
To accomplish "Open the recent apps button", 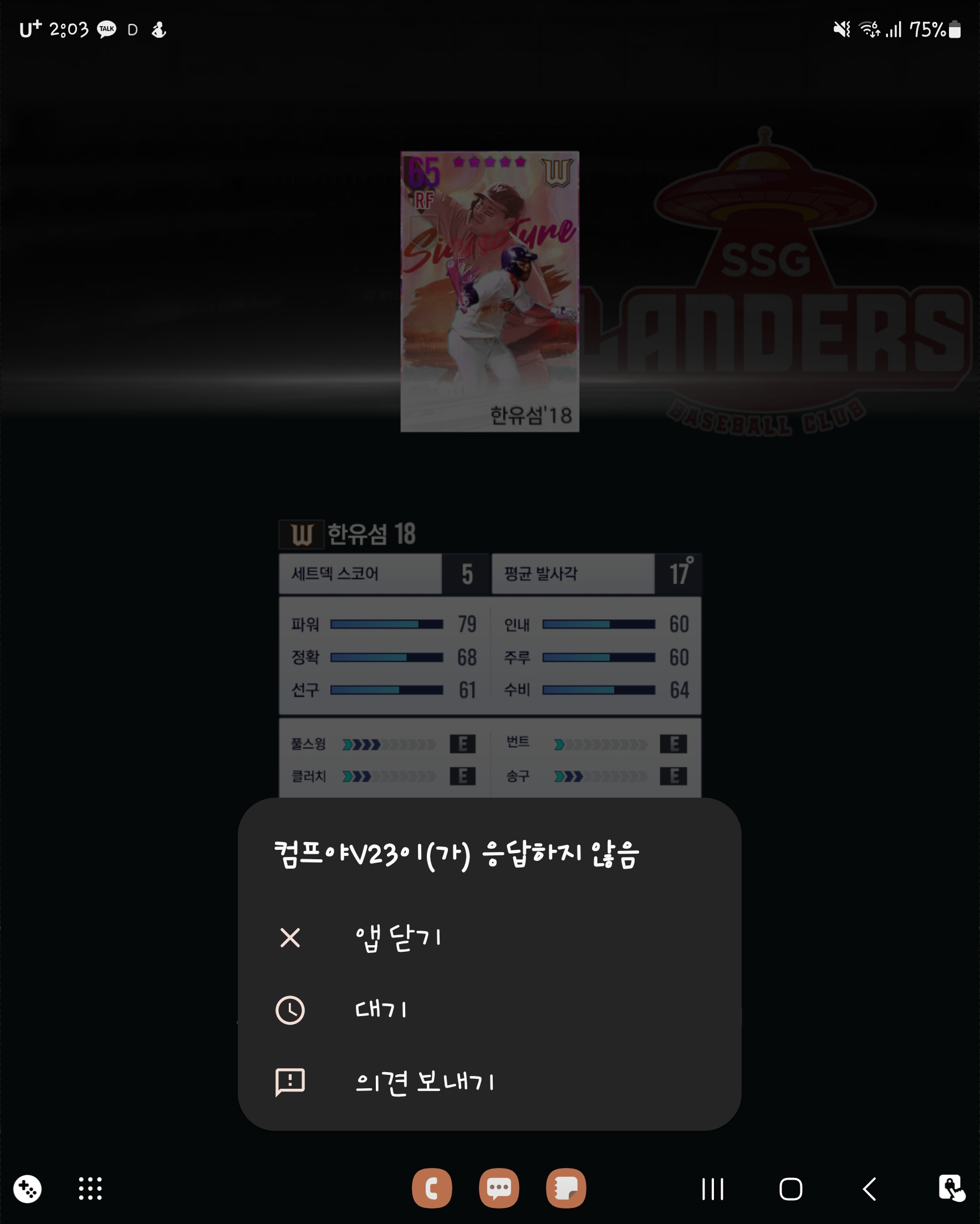I will (x=713, y=1189).
